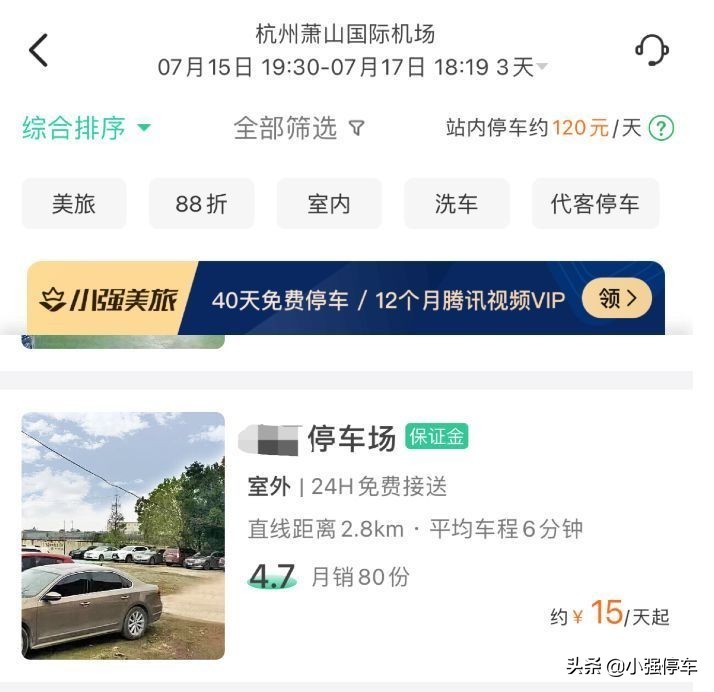Open the 综合排序 sort dropdown
The height and width of the screenshot is (692, 714).
tap(87, 128)
